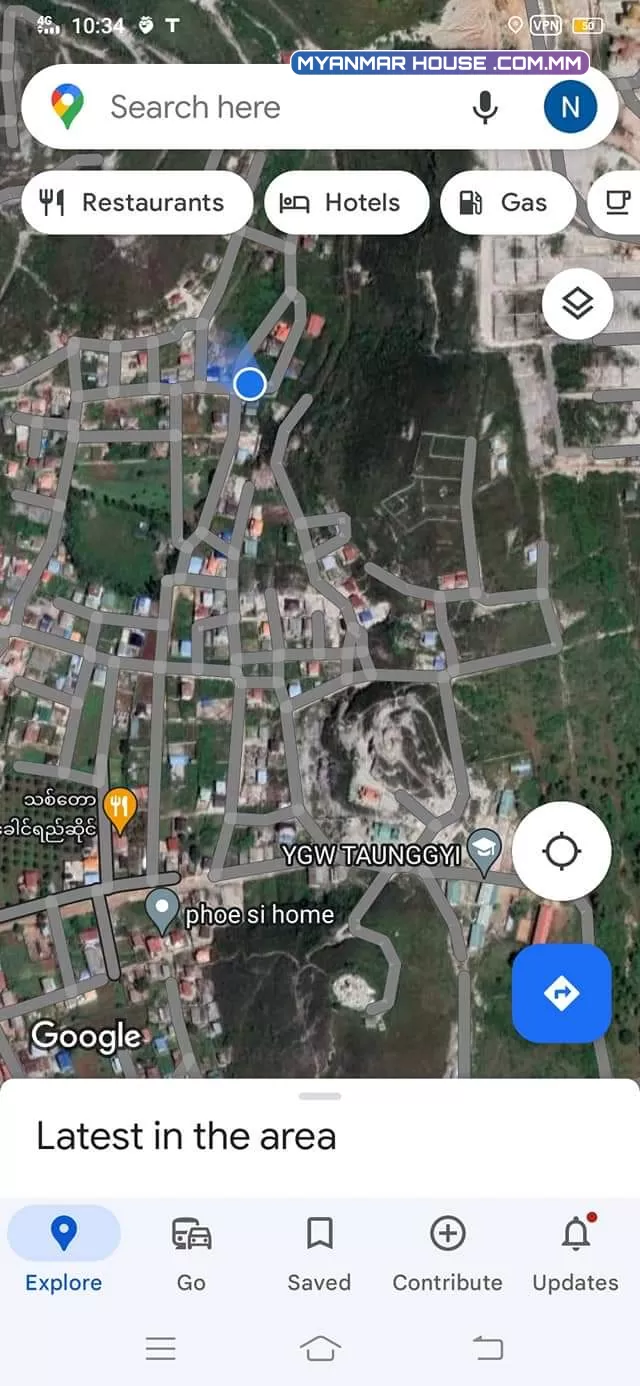The height and width of the screenshot is (1386, 640).
Task: Open the YGW TAUNGGYI place pin
Action: tap(485, 853)
